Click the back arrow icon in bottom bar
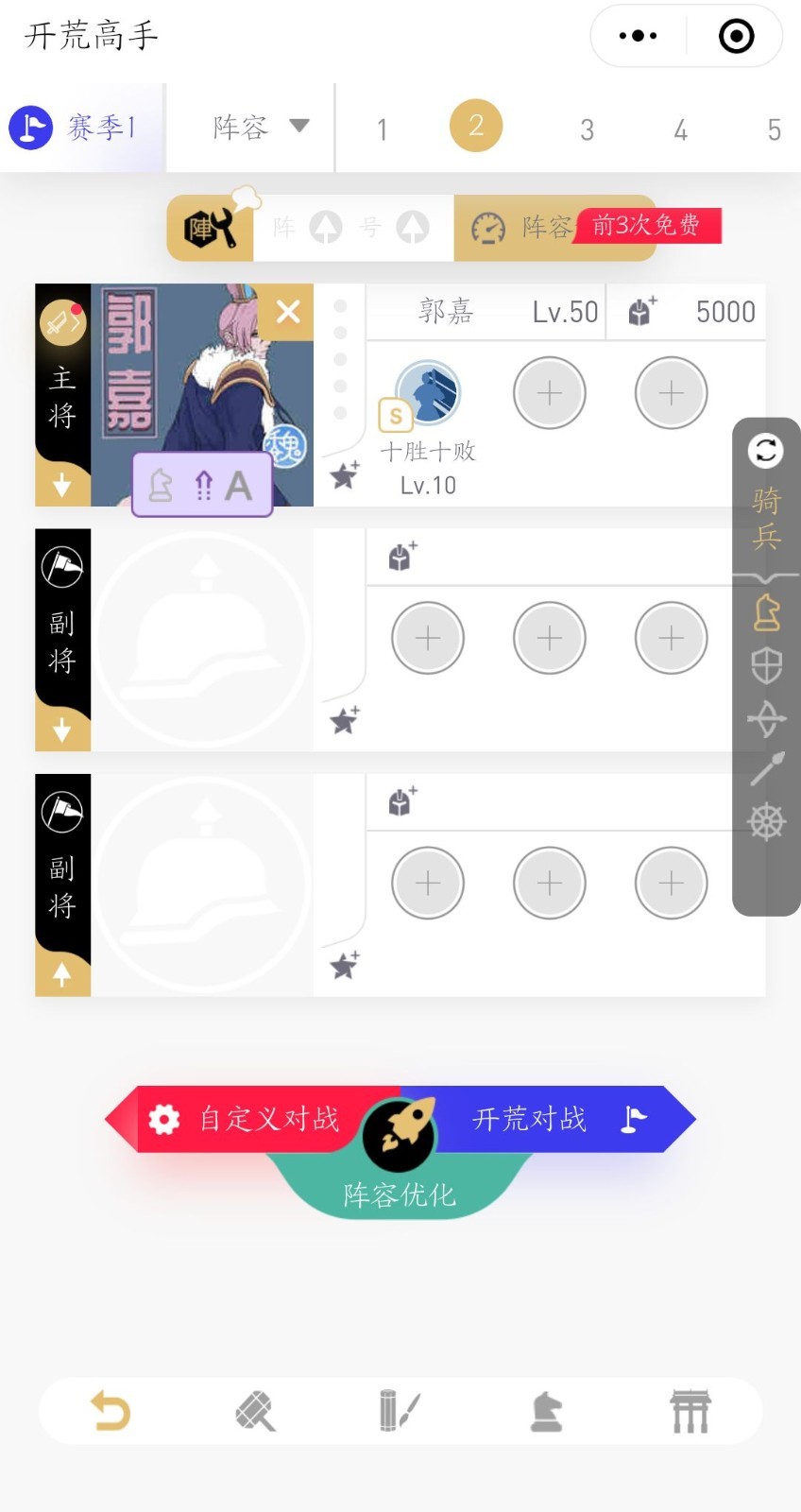This screenshot has width=801, height=1512. (x=110, y=1410)
